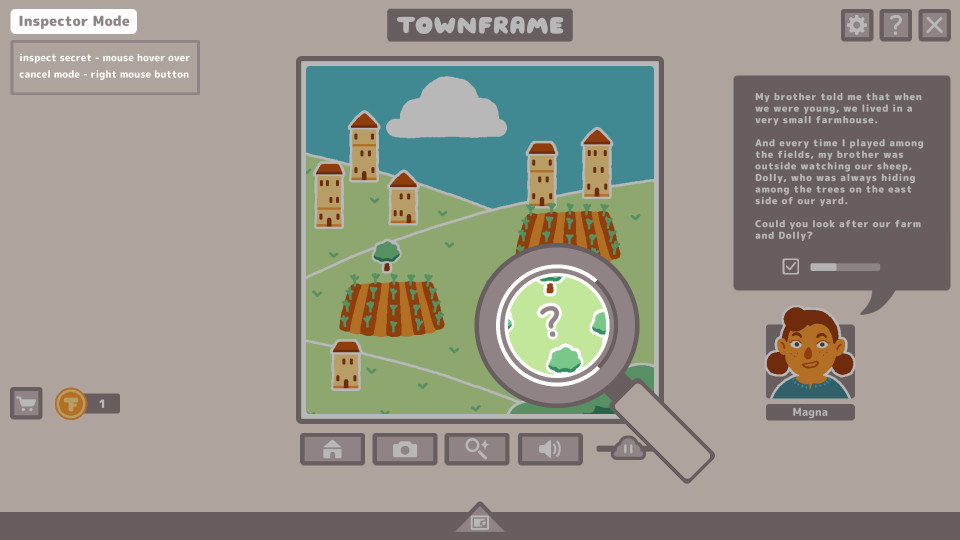960x540 pixels.
Task: Activate the inspector magnifier button
Action: point(477,449)
